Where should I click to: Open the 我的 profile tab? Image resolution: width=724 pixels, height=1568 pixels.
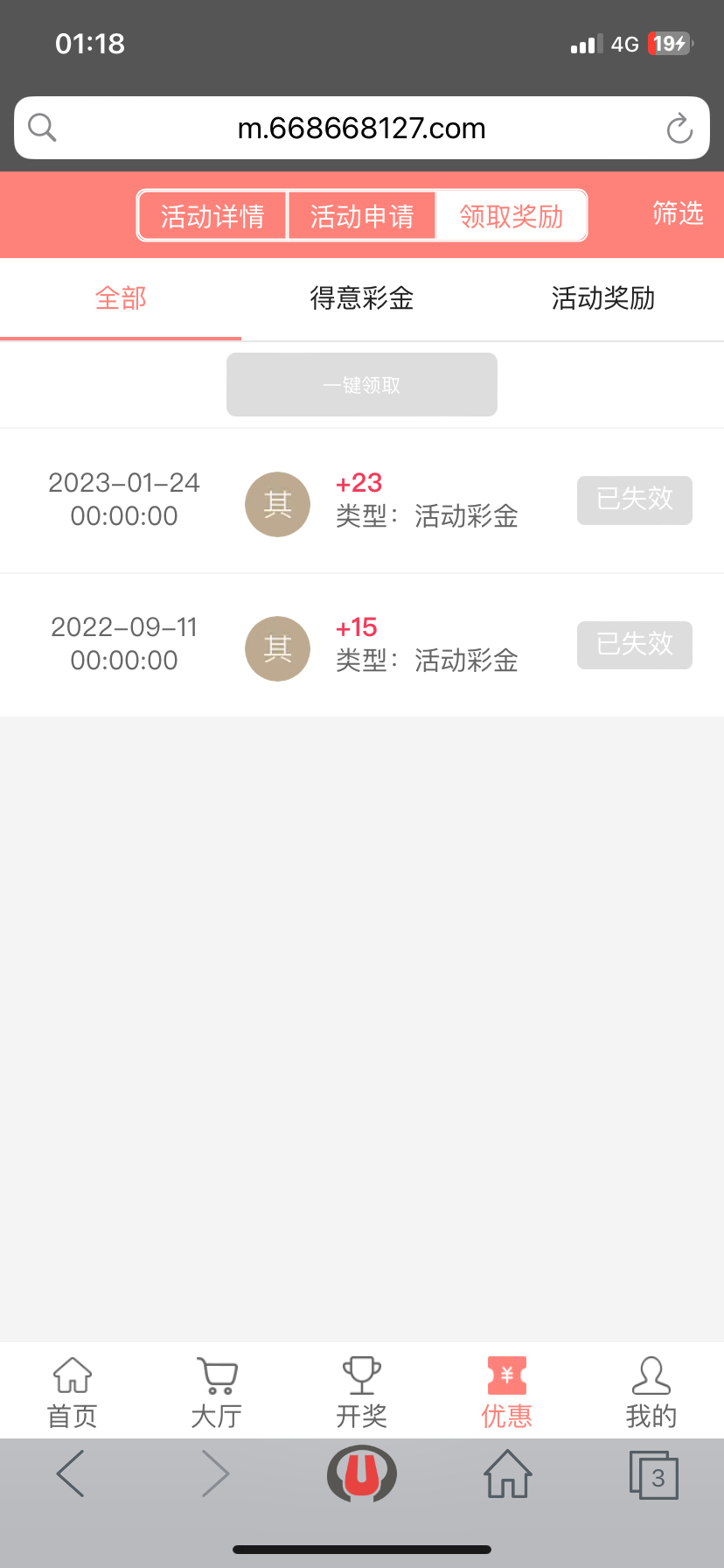point(651,1391)
